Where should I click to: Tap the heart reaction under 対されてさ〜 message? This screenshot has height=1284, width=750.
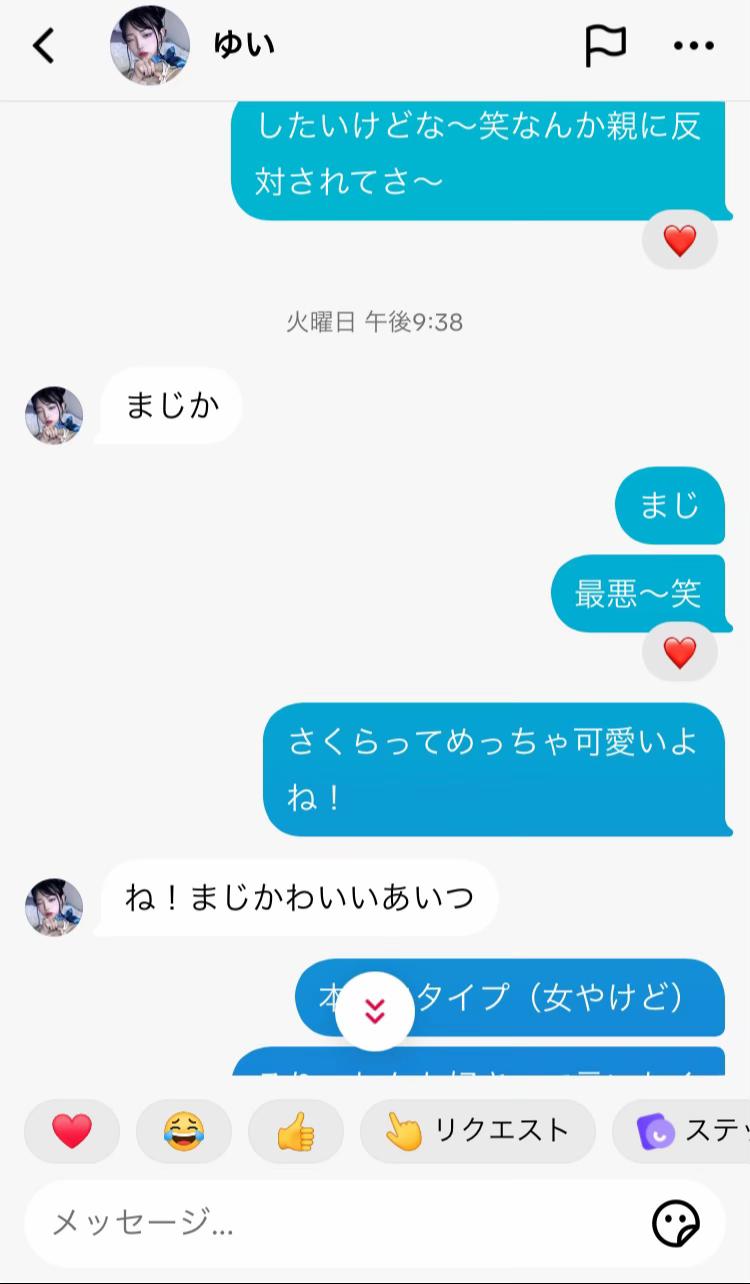coord(680,240)
